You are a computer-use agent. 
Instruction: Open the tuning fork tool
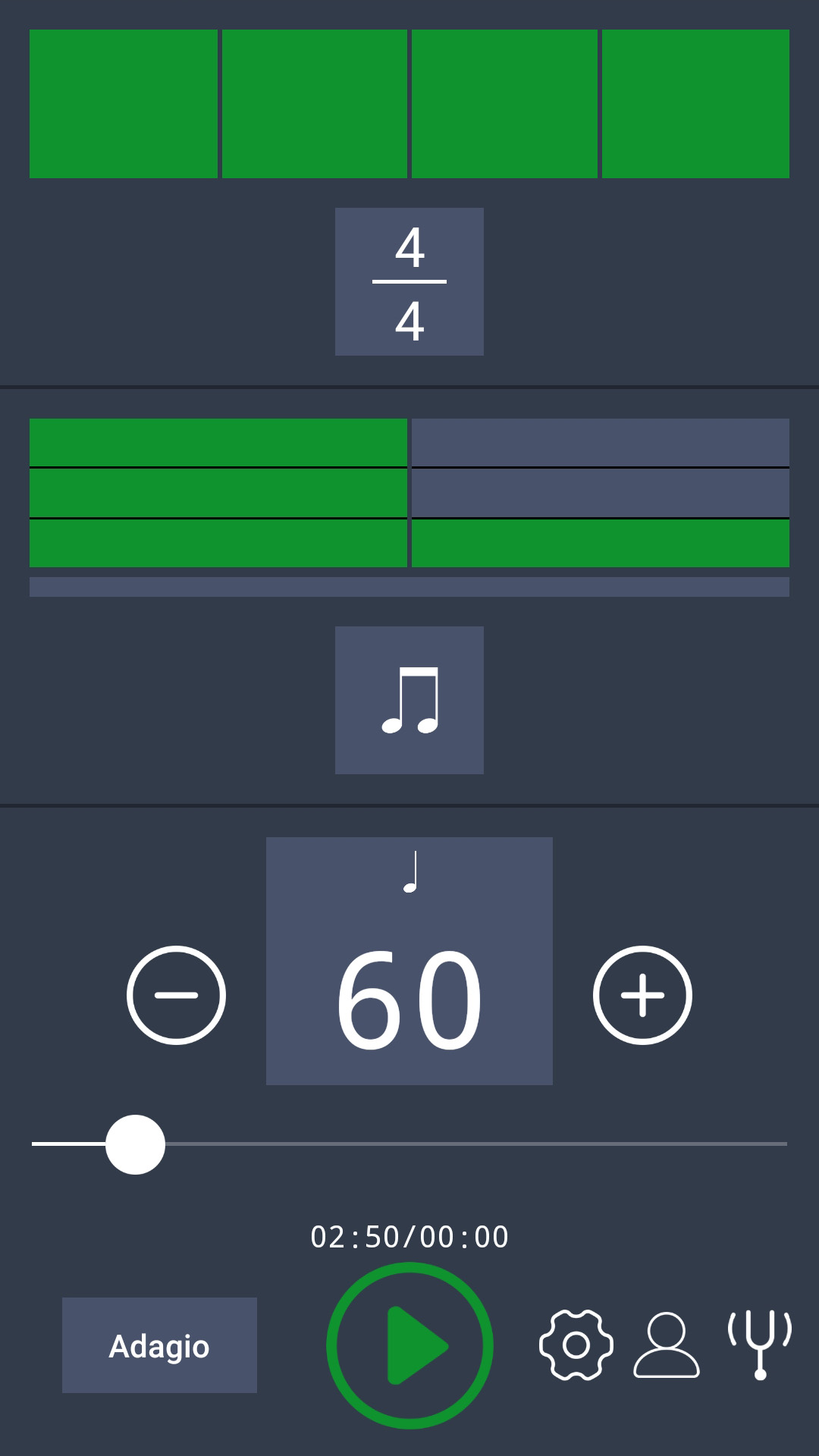tap(760, 1345)
